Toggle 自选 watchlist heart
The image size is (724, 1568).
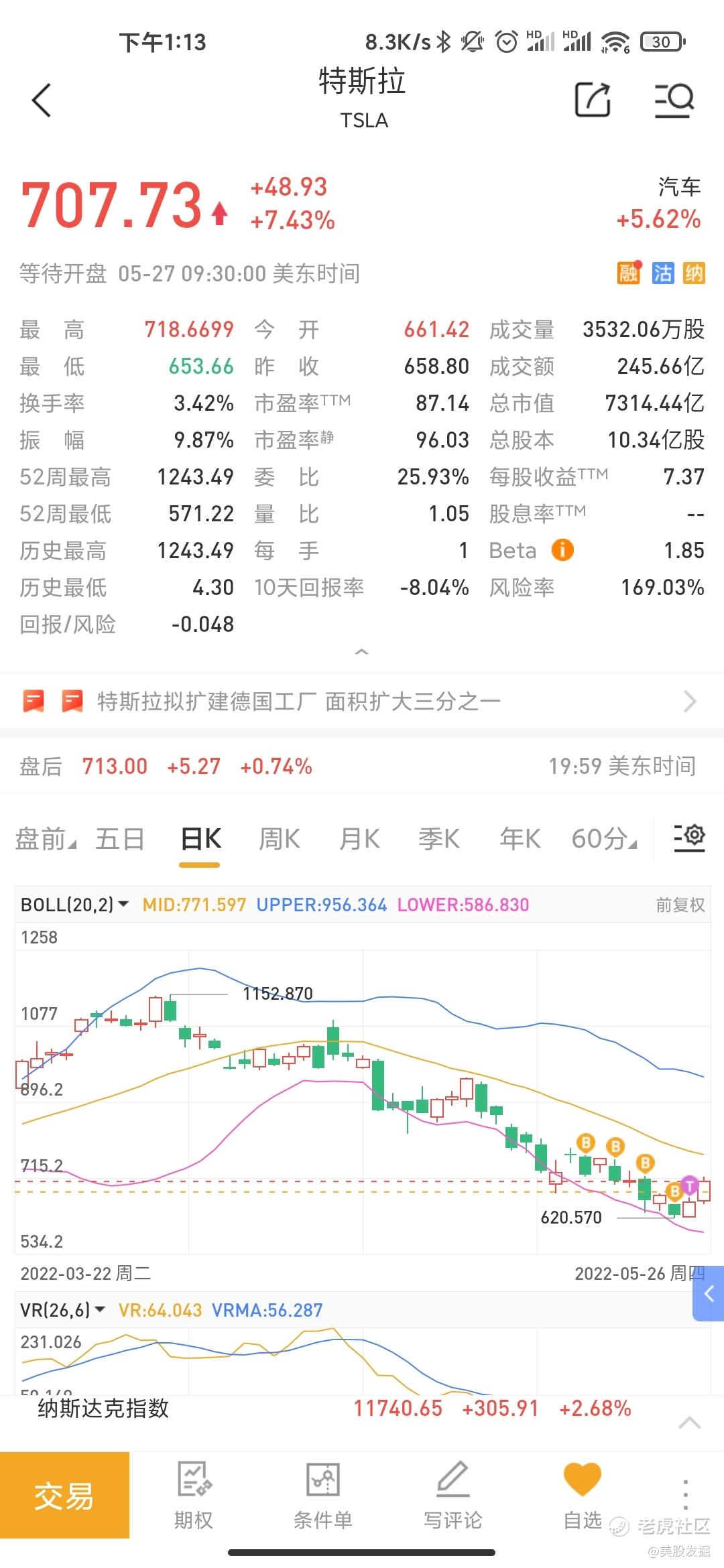pyautogui.click(x=582, y=1496)
